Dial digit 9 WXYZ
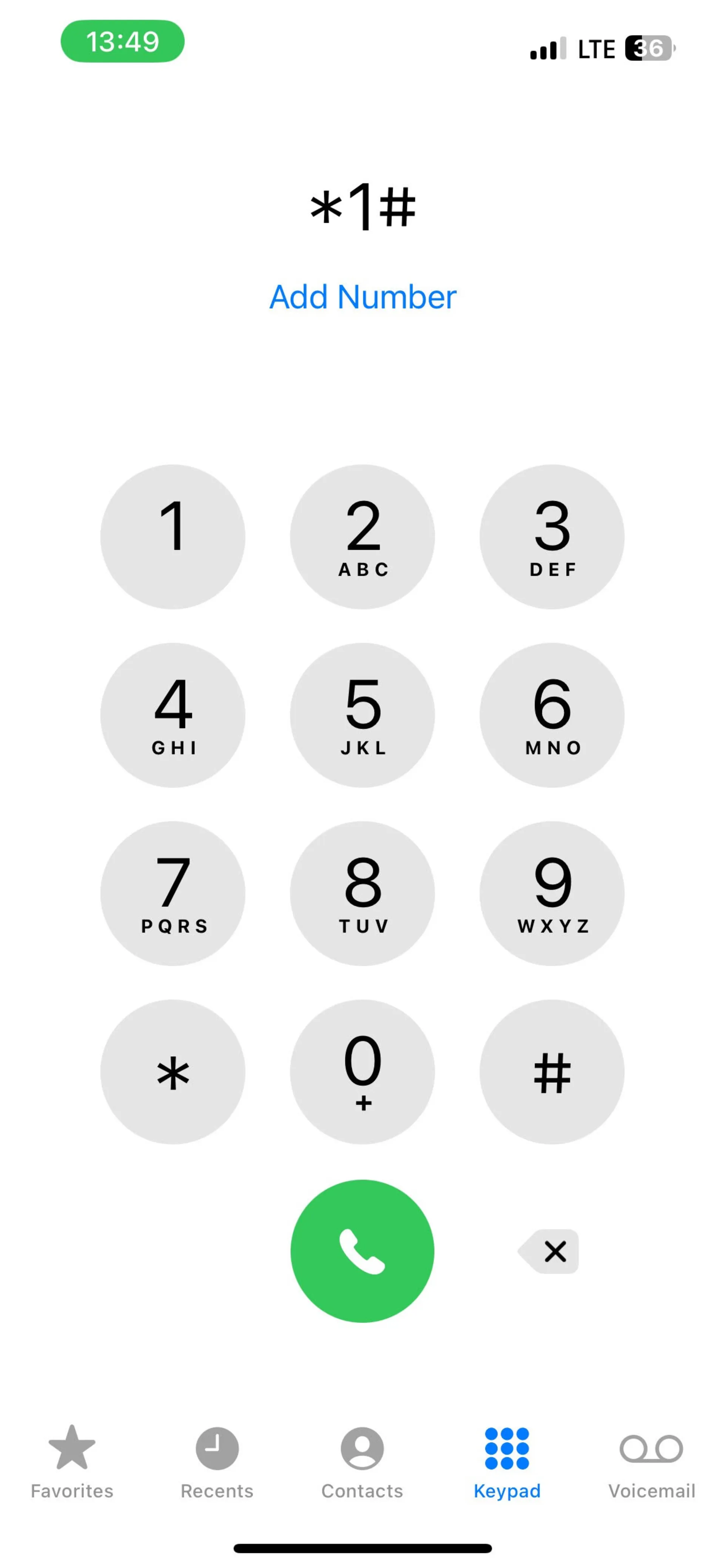Screen dimensions: 725x1568 (x=552, y=893)
